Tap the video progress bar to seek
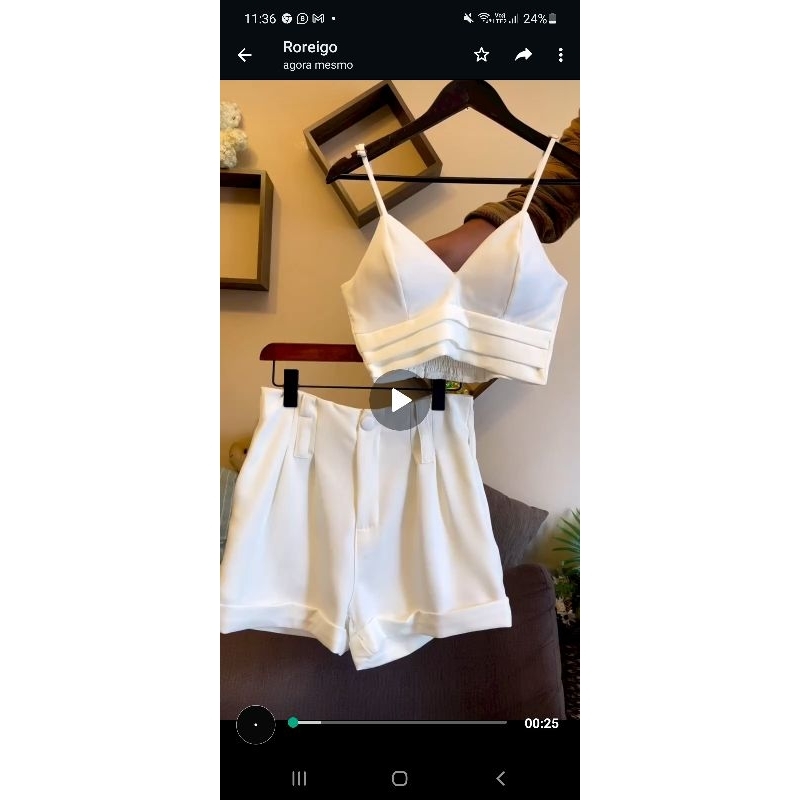The width and height of the screenshot is (800, 800). [399, 722]
